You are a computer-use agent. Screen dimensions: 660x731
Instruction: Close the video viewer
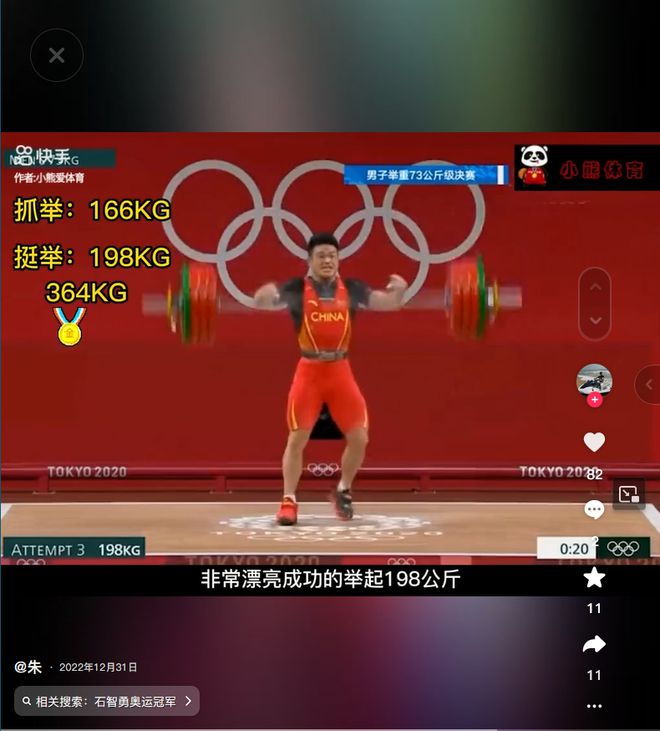57,56
